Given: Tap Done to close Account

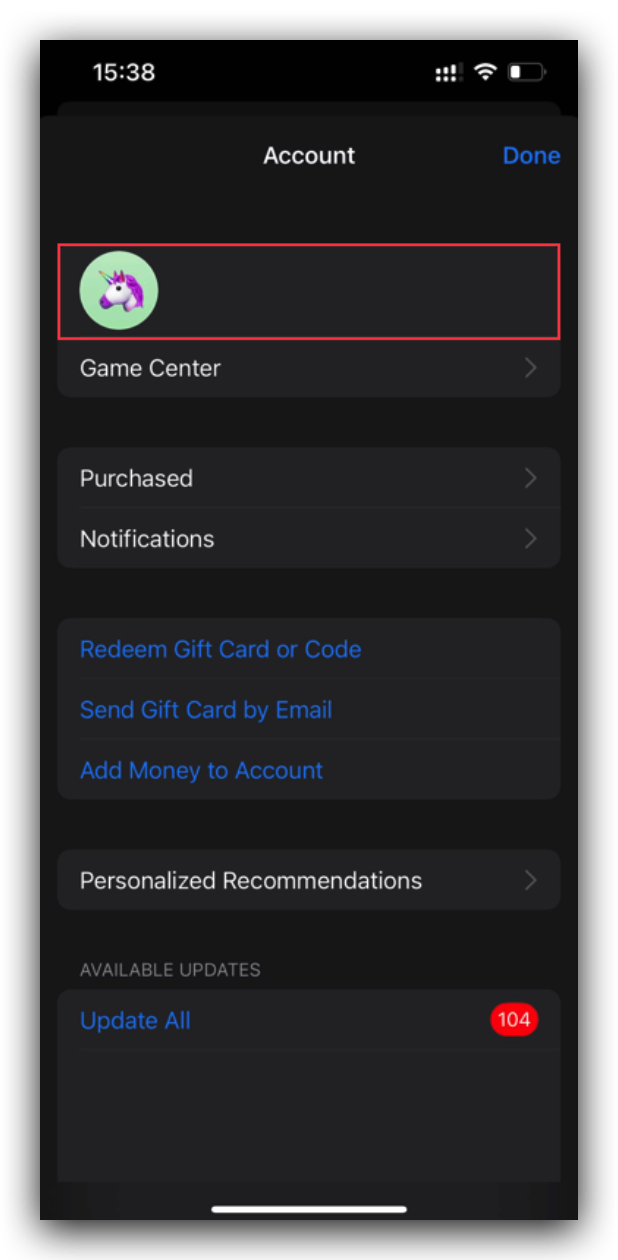Looking at the screenshot, I should tap(531, 156).
